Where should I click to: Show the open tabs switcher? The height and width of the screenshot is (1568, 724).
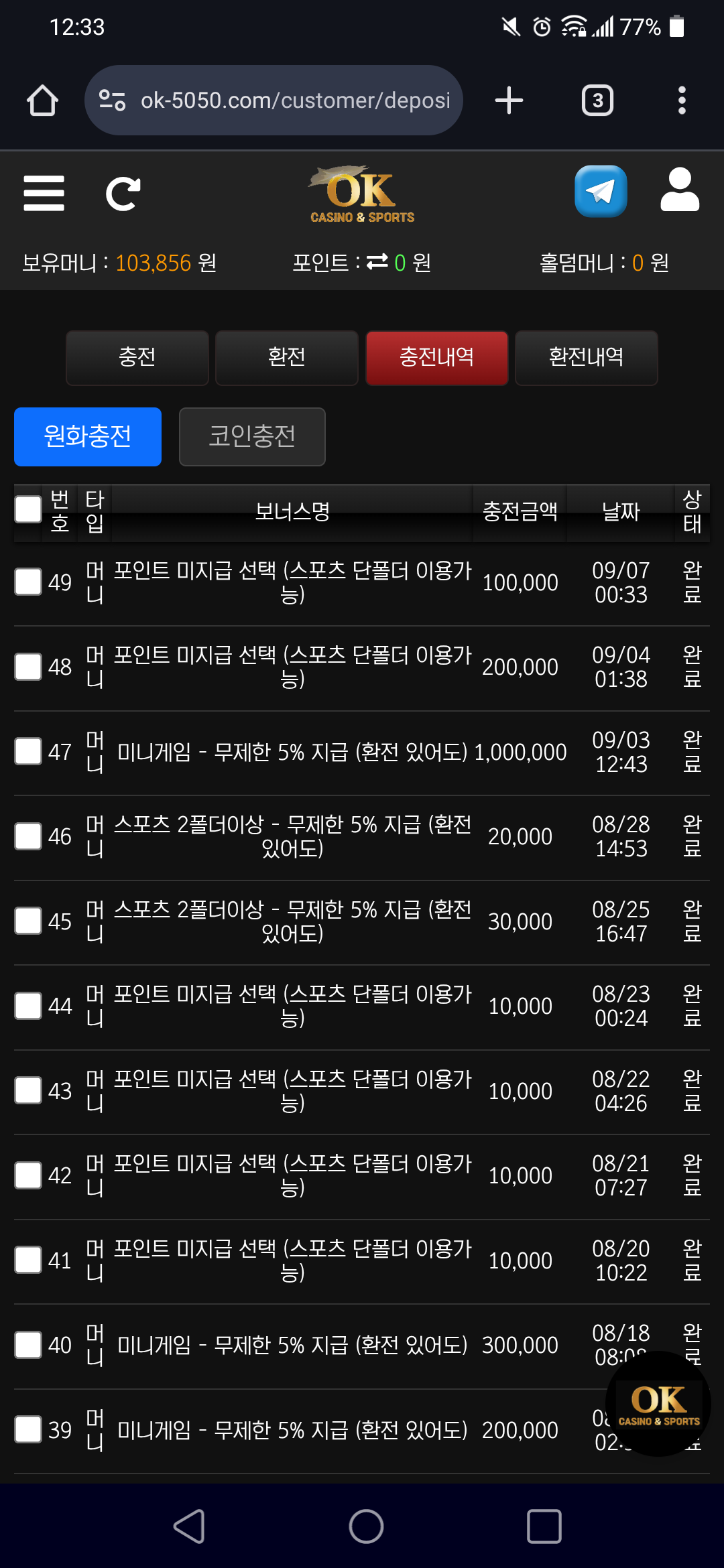[597, 101]
